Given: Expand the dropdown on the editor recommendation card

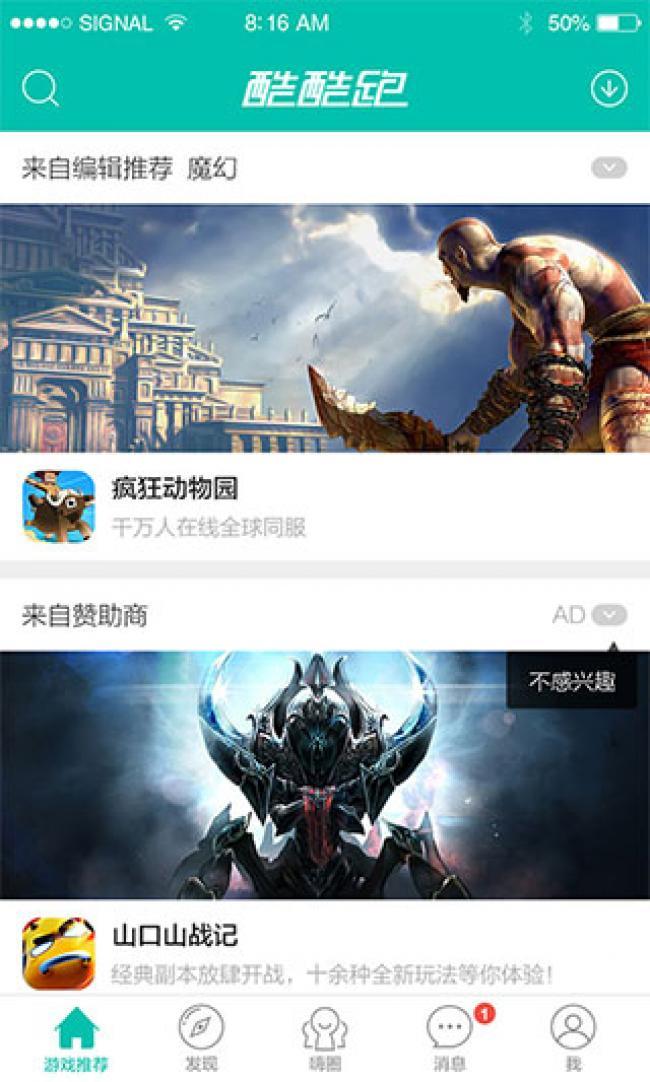Looking at the screenshot, I should (609, 168).
